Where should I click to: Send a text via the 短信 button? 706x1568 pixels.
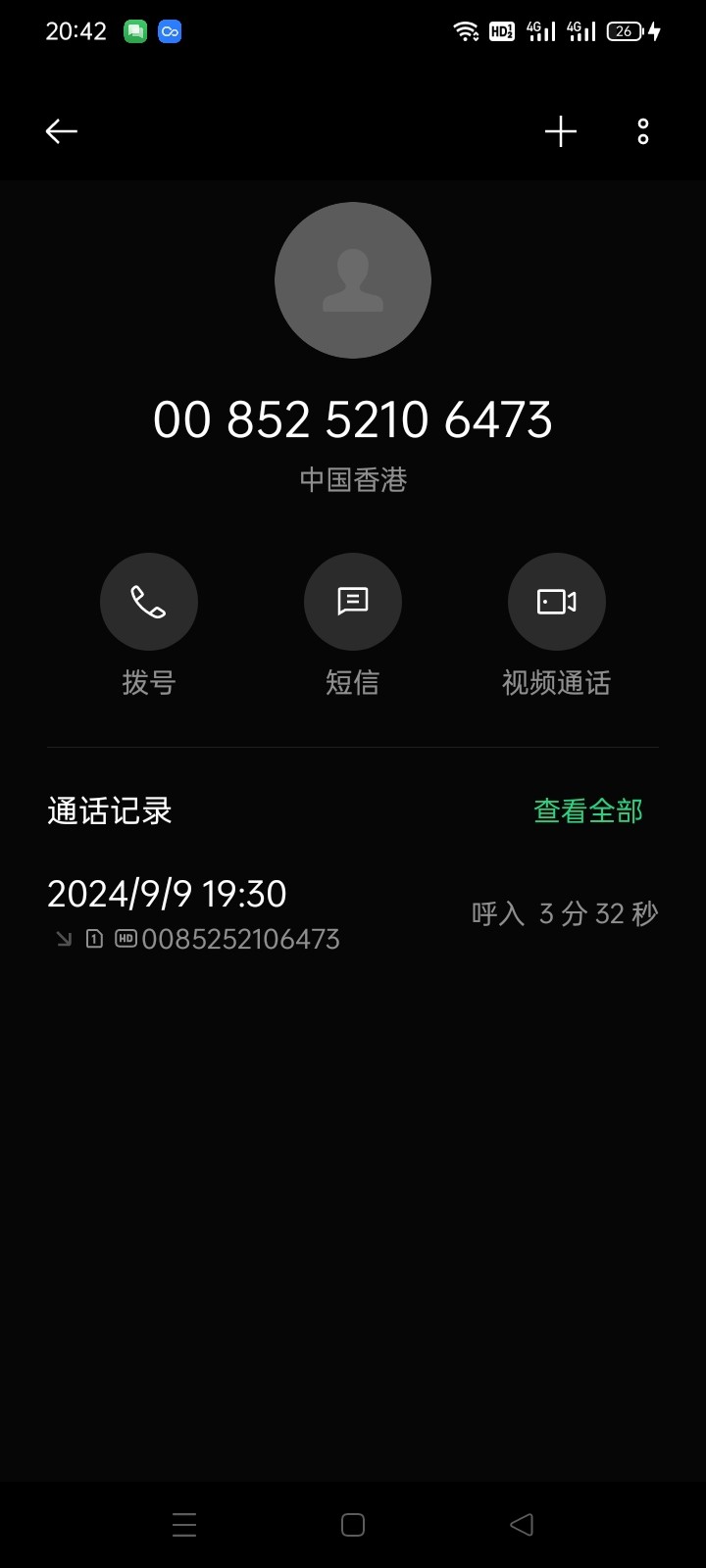point(353,602)
